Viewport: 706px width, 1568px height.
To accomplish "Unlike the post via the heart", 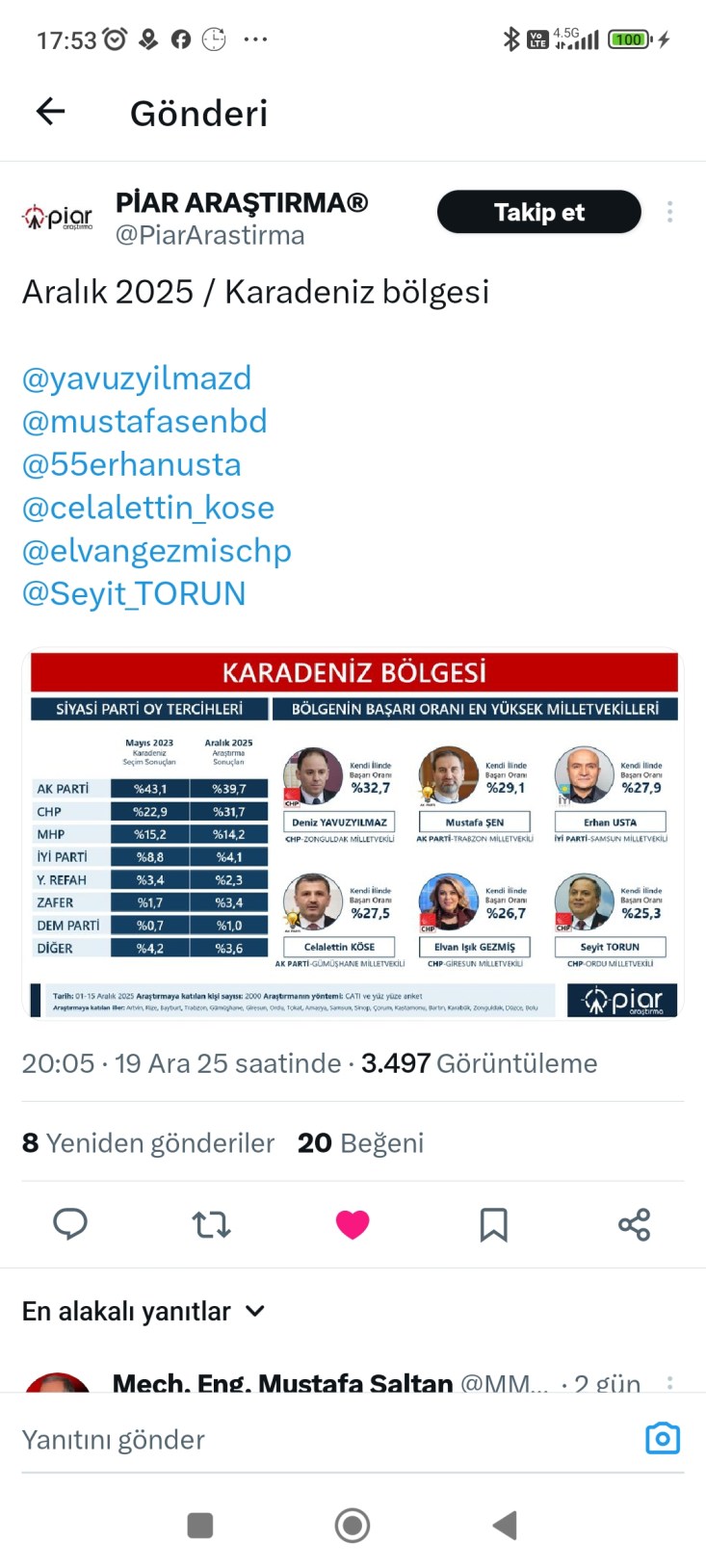I will [x=353, y=1224].
